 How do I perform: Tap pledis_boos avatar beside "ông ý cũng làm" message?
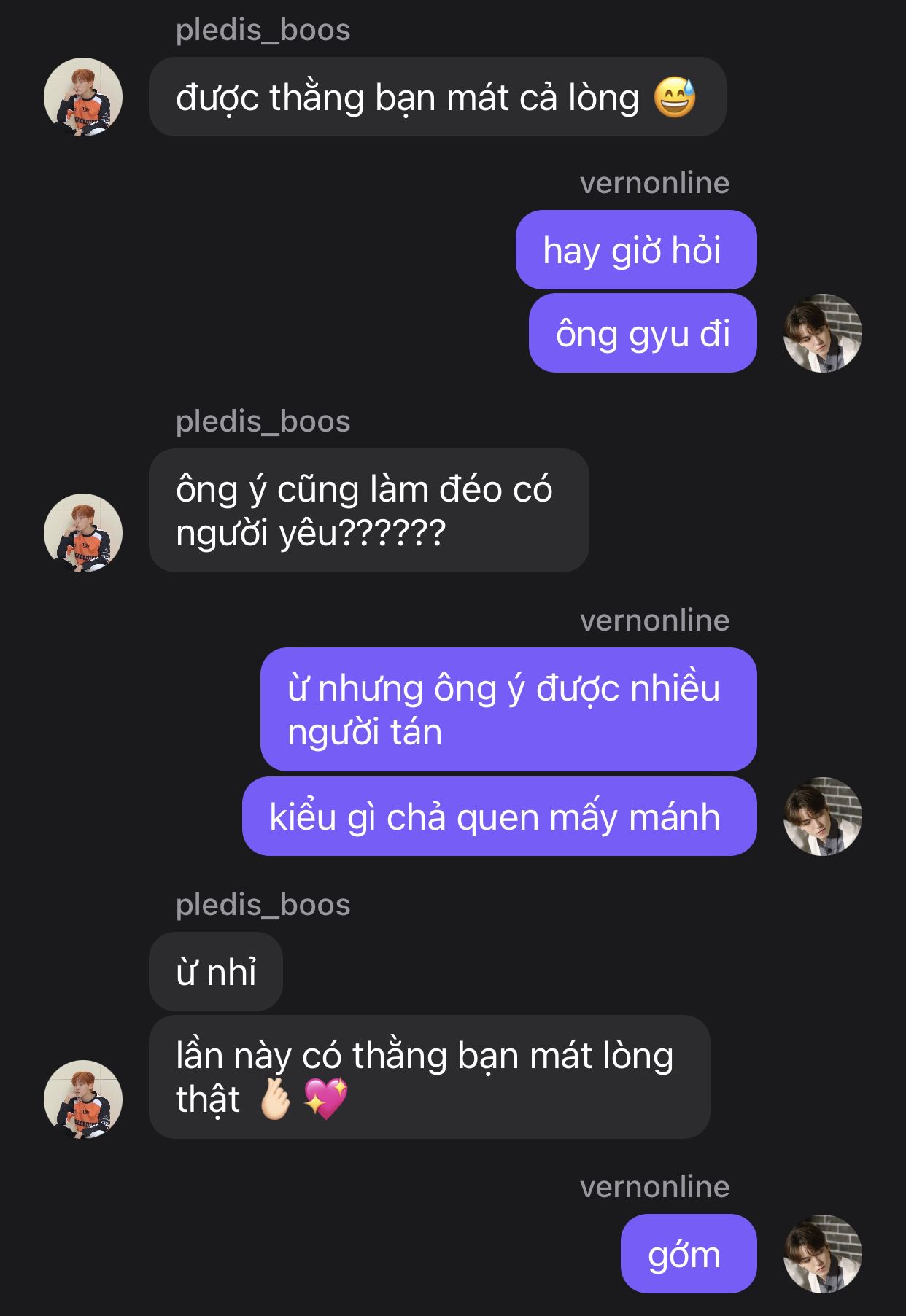click(x=83, y=532)
